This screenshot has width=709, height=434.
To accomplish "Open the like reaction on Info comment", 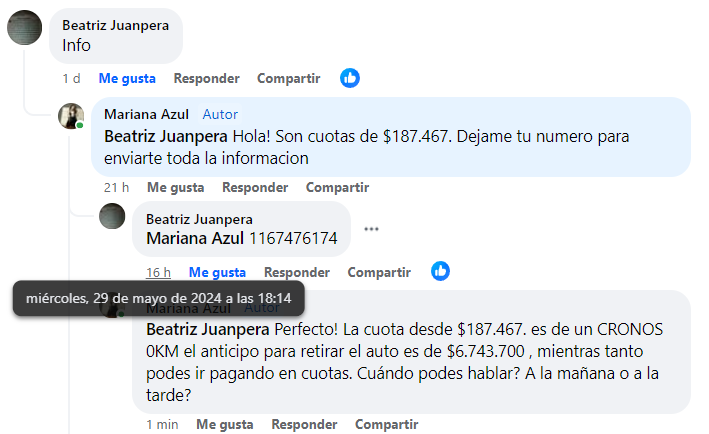I will (350, 78).
